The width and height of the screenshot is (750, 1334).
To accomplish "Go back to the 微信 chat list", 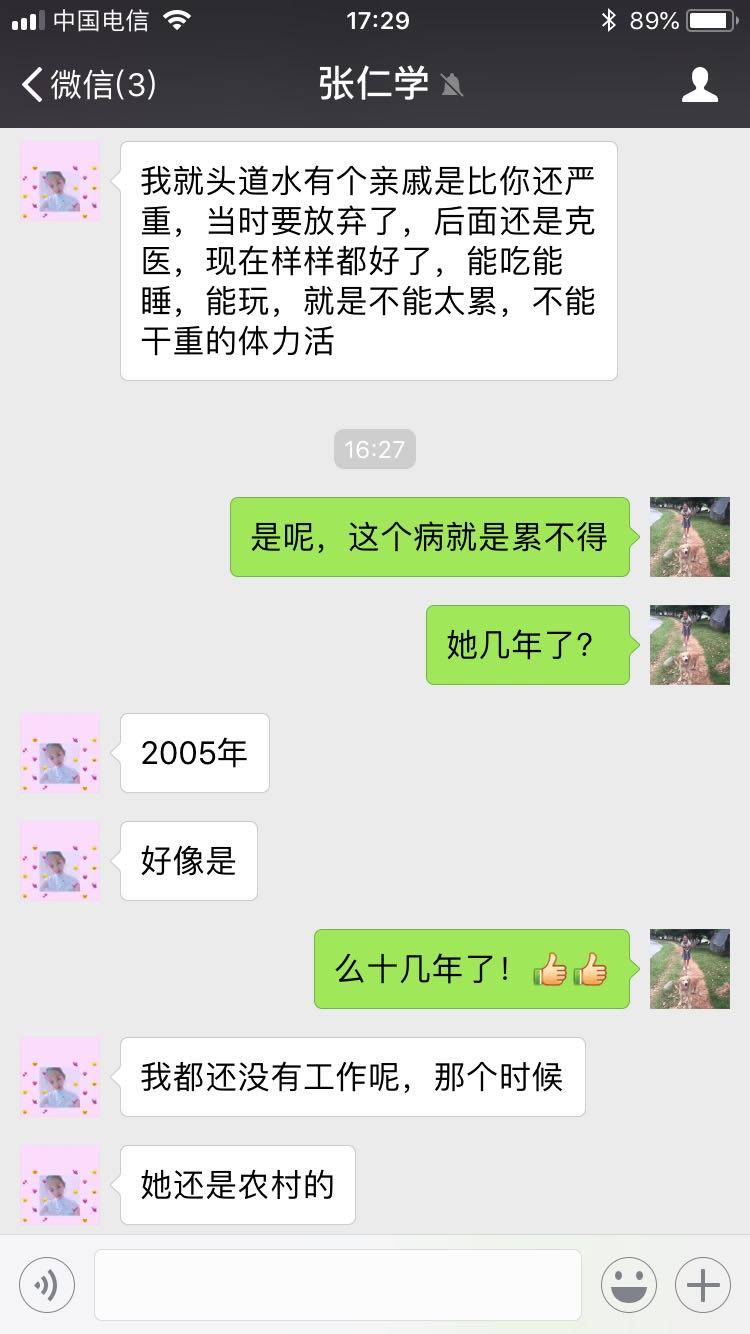I will (88, 85).
